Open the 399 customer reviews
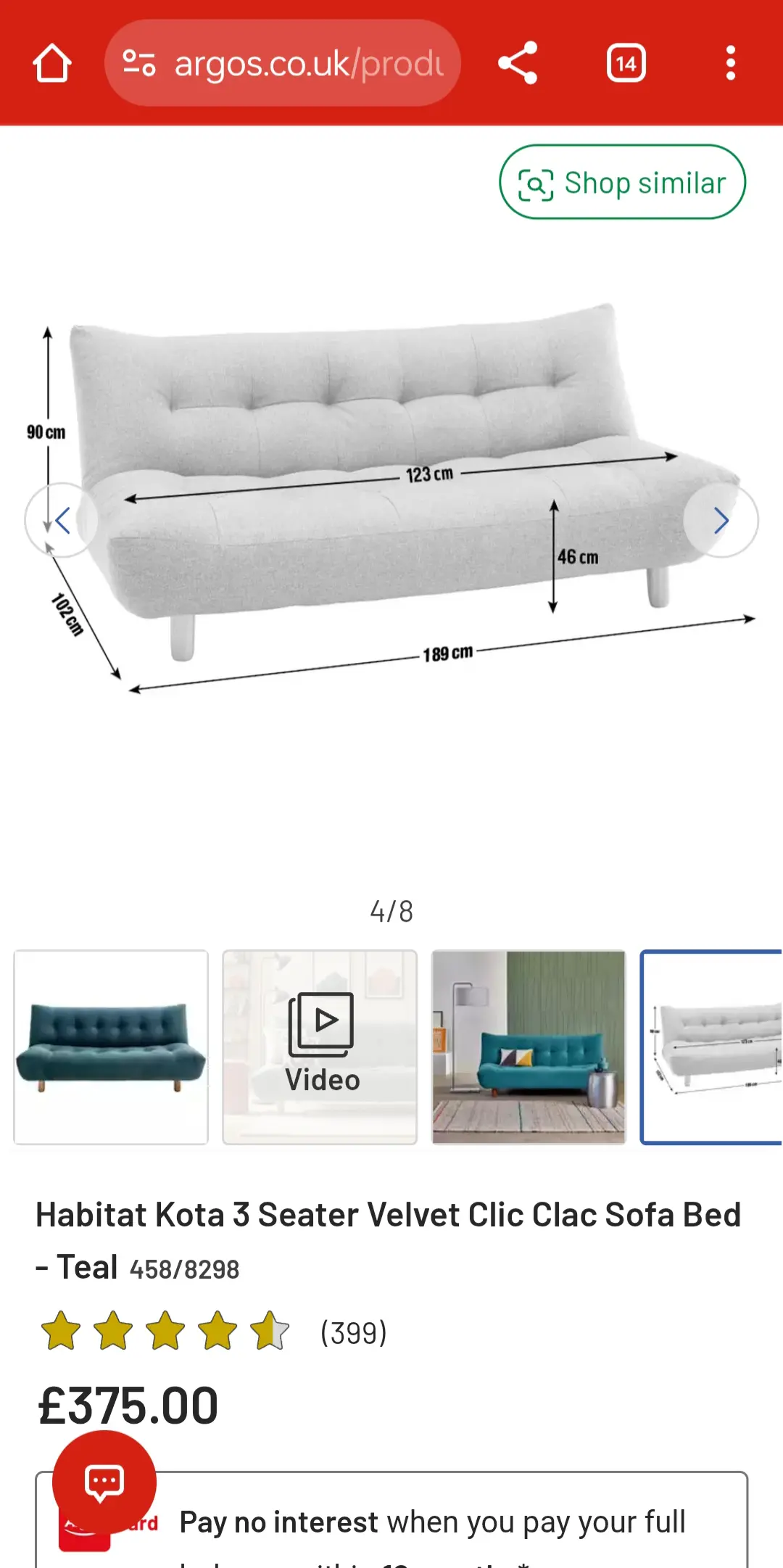Viewport: 783px width, 1568px height. [x=353, y=1333]
